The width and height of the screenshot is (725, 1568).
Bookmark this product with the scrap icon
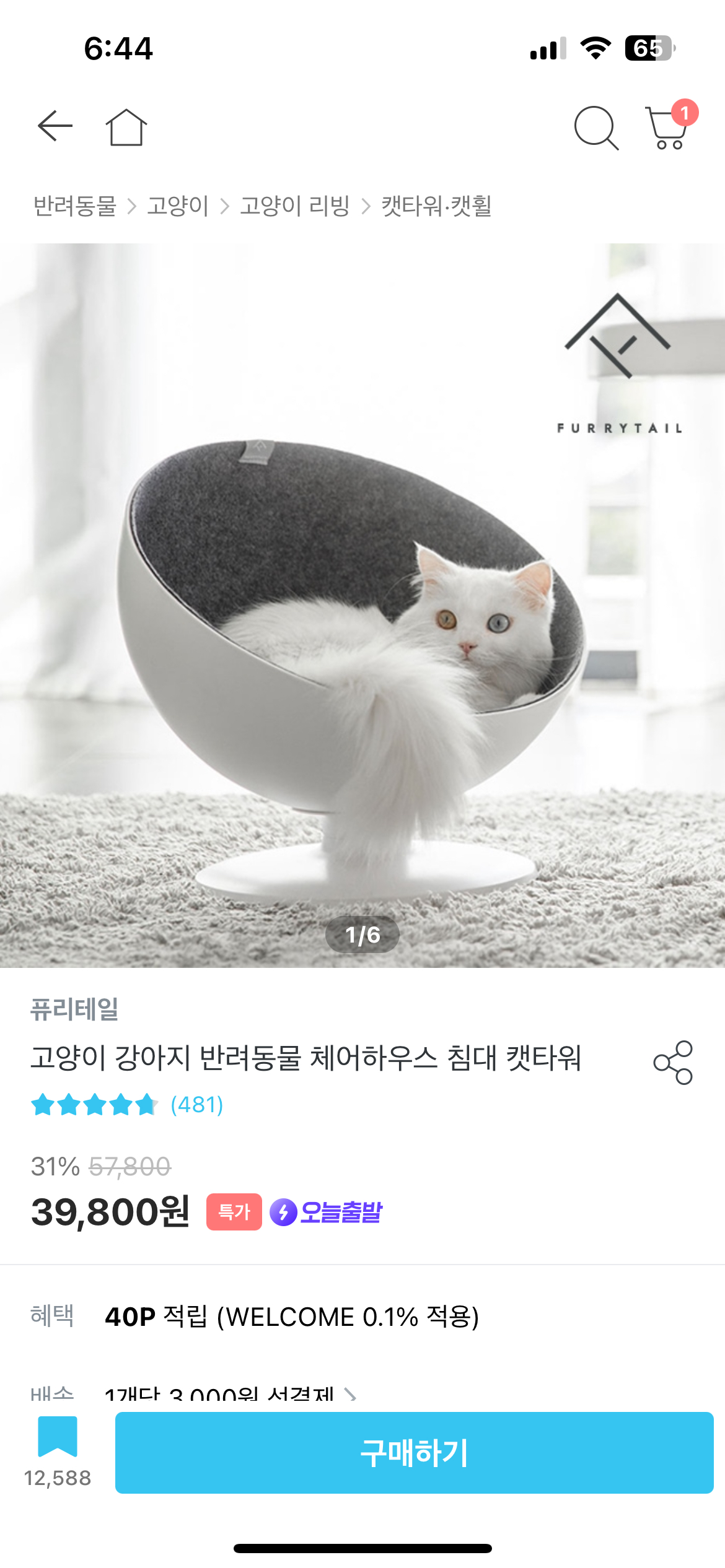tap(58, 1437)
